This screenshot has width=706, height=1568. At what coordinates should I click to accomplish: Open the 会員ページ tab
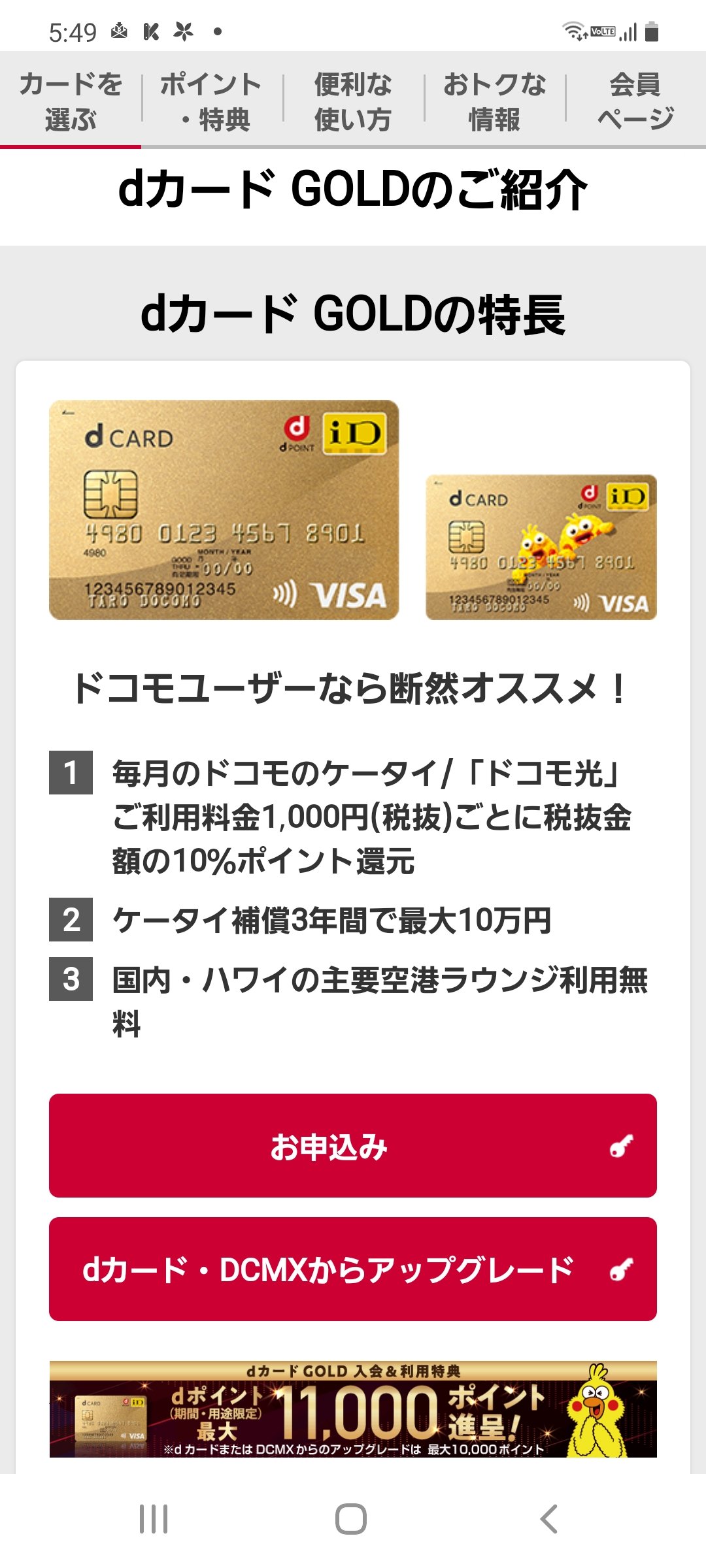(635, 101)
